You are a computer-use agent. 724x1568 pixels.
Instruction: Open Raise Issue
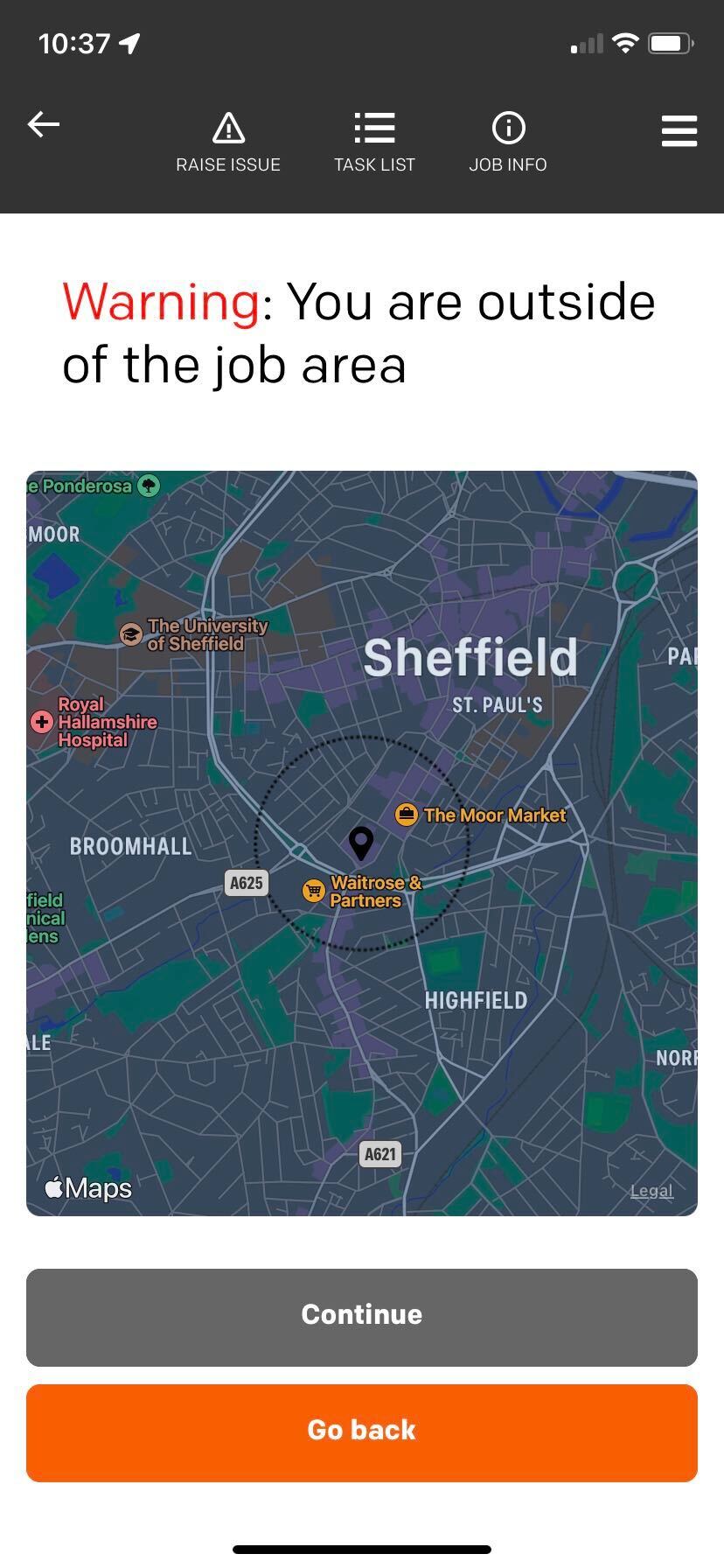[x=228, y=143]
